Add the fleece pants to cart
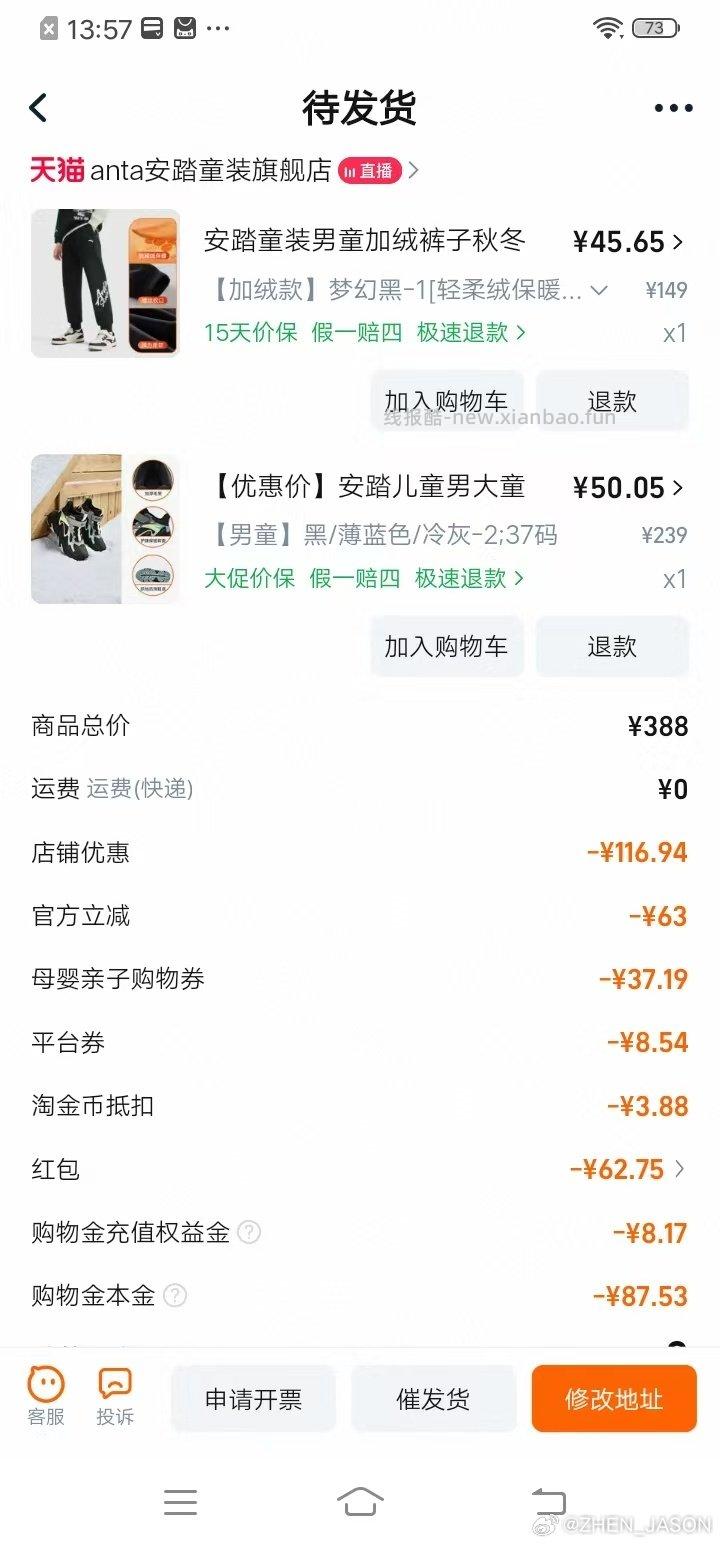720x1544 pixels. pyautogui.click(x=446, y=399)
